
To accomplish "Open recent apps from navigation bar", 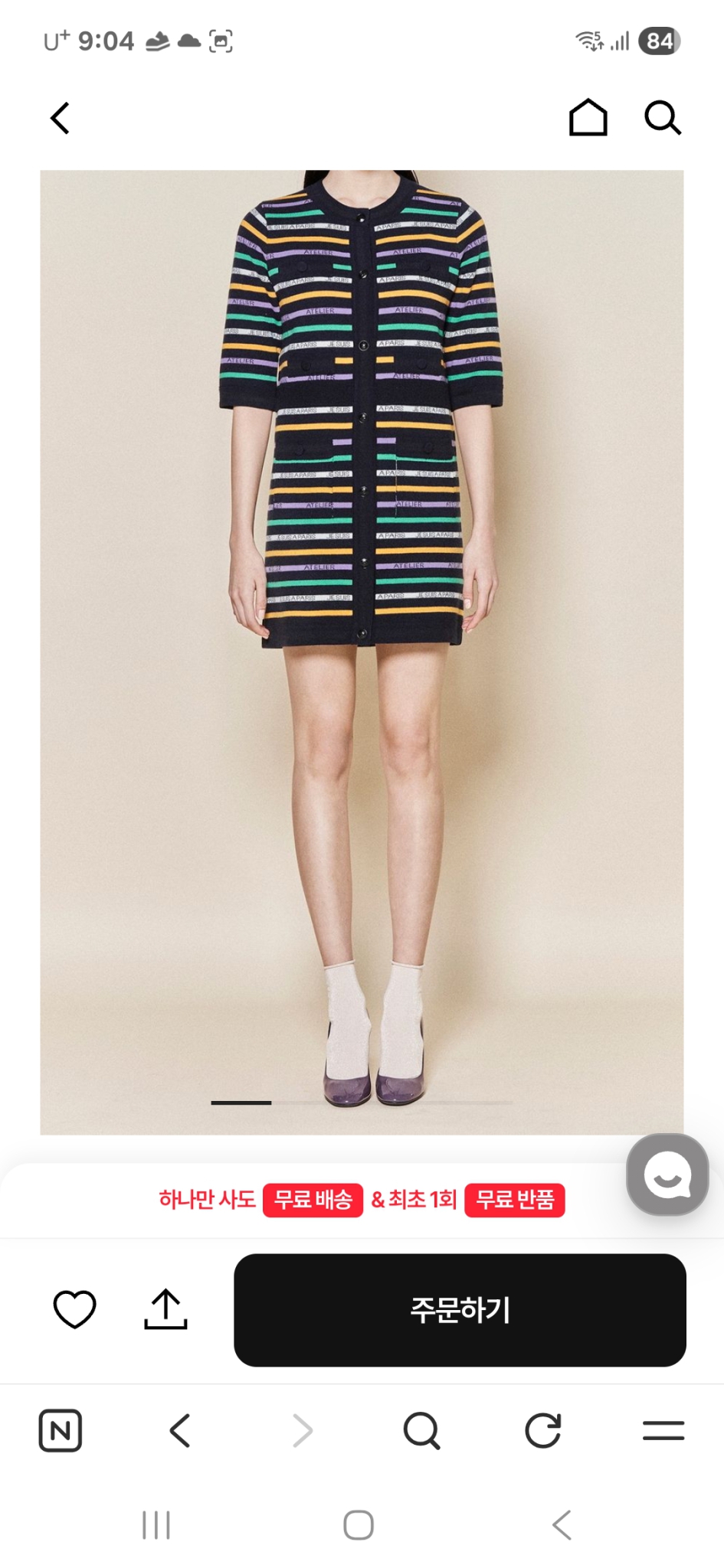I will pyautogui.click(x=156, y=1525).
